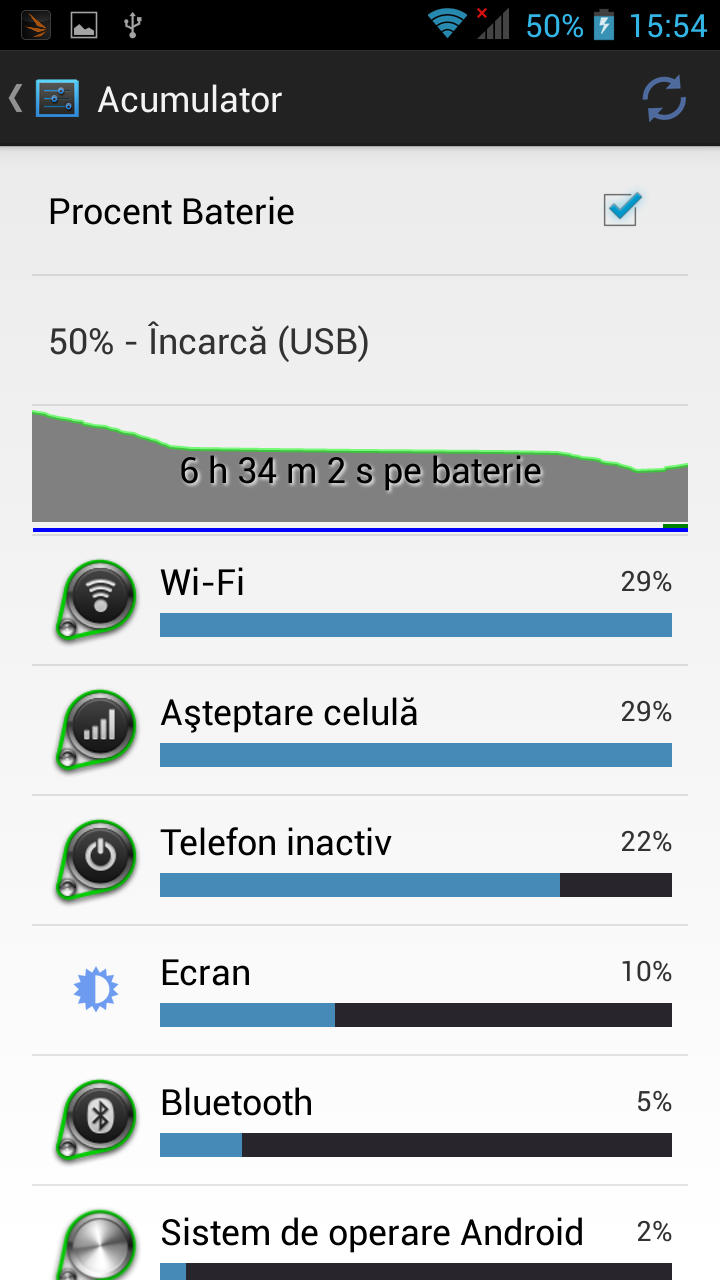Go back from Acumulator settings
The image size is (720, 1280).
[40, 99]
